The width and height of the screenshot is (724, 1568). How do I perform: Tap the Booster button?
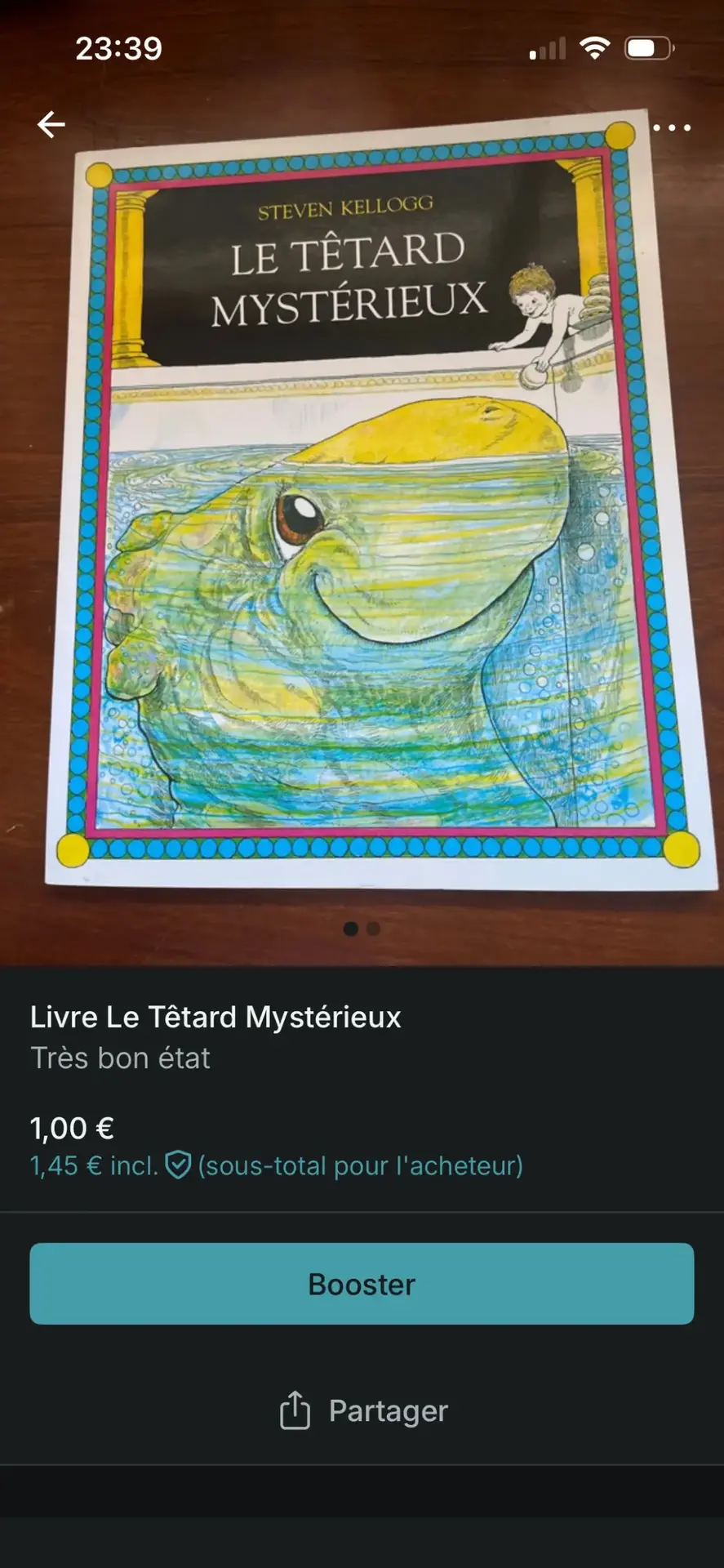(362, 1284)
